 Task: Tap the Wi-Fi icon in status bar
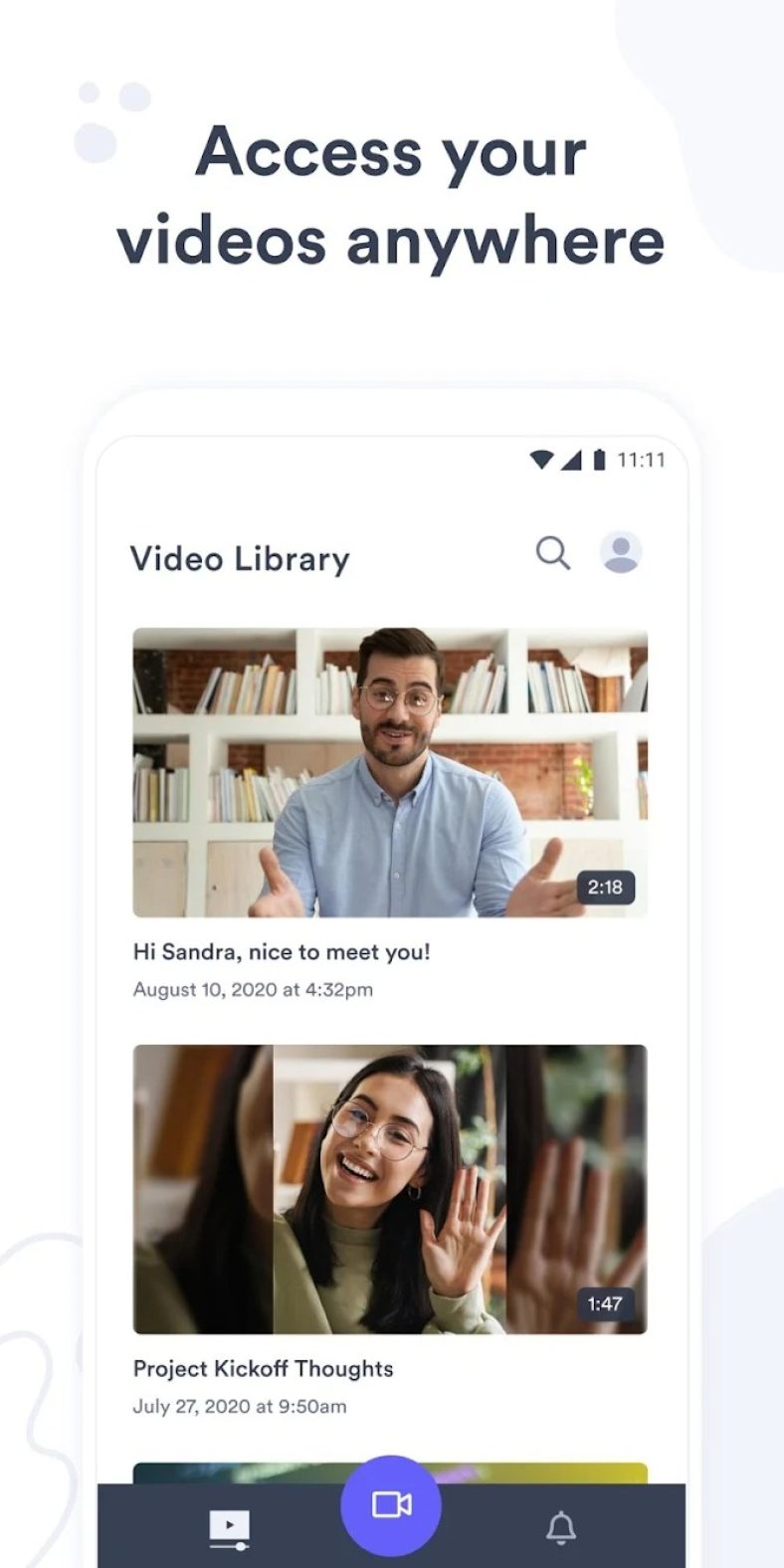[x=540, y=460]
